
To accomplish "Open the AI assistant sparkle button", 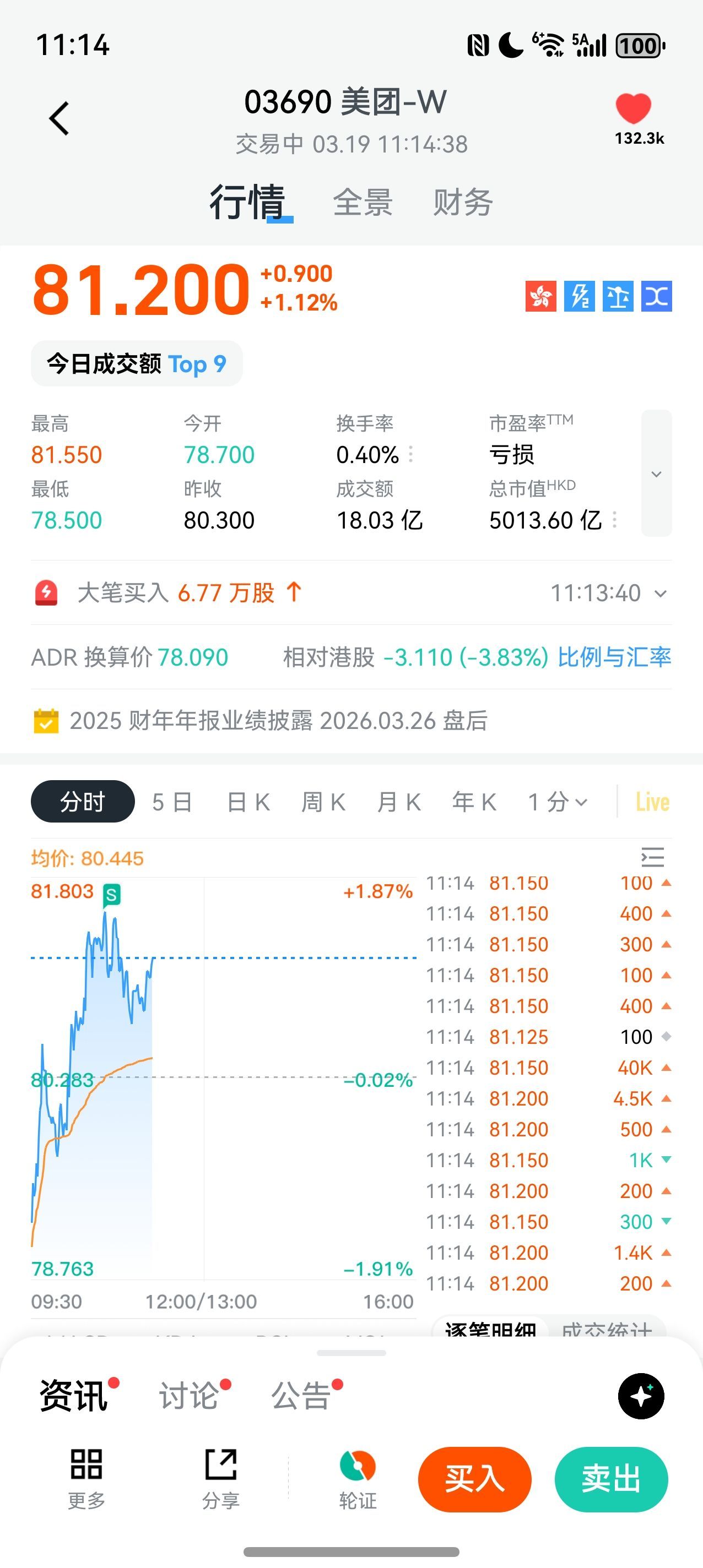I will pos(641,1396).
